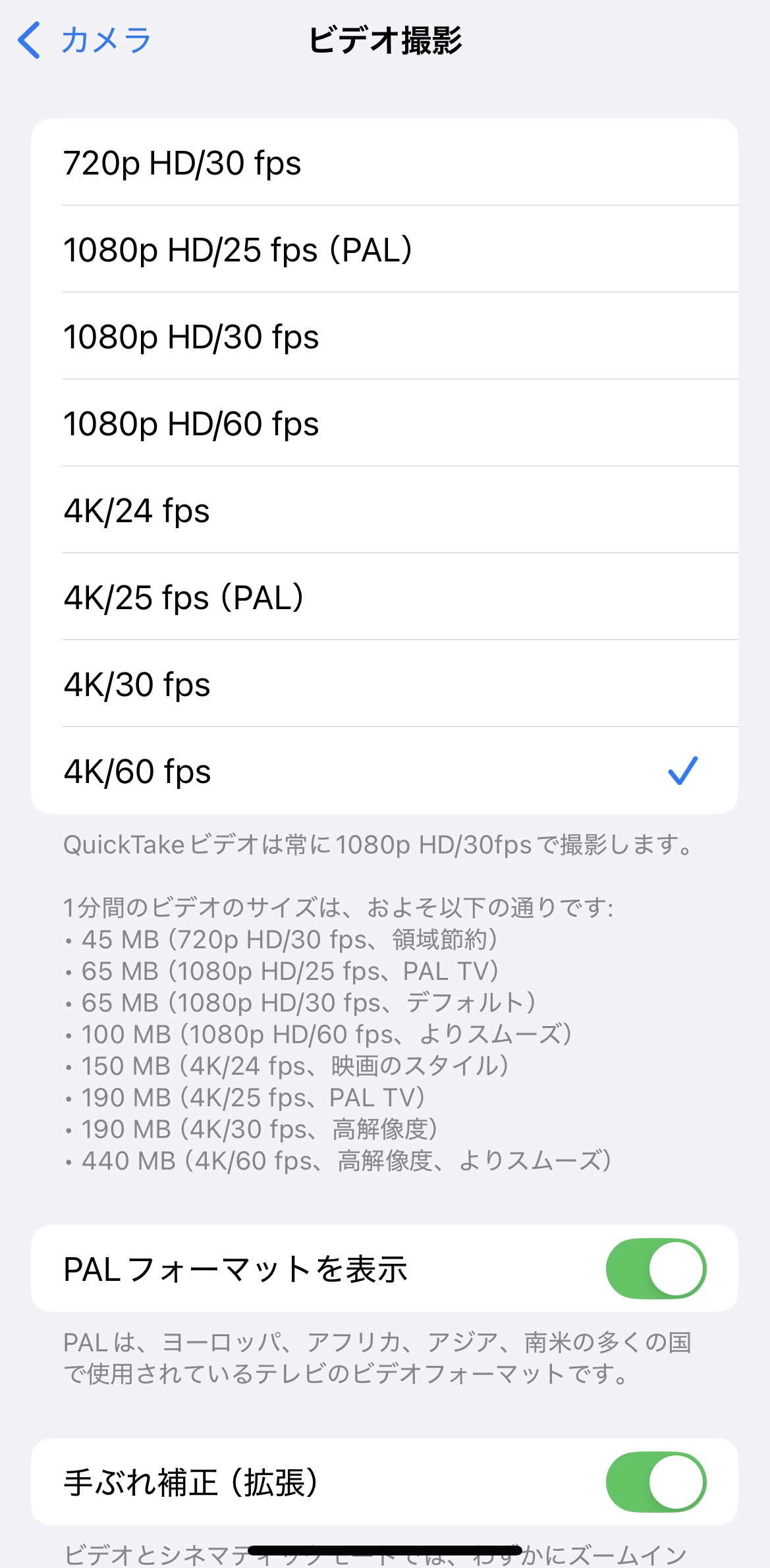Pick 1080p HD/60 fps
Image resolution: width=770 pixels, height=1568 pixels.
click(385, 423)
